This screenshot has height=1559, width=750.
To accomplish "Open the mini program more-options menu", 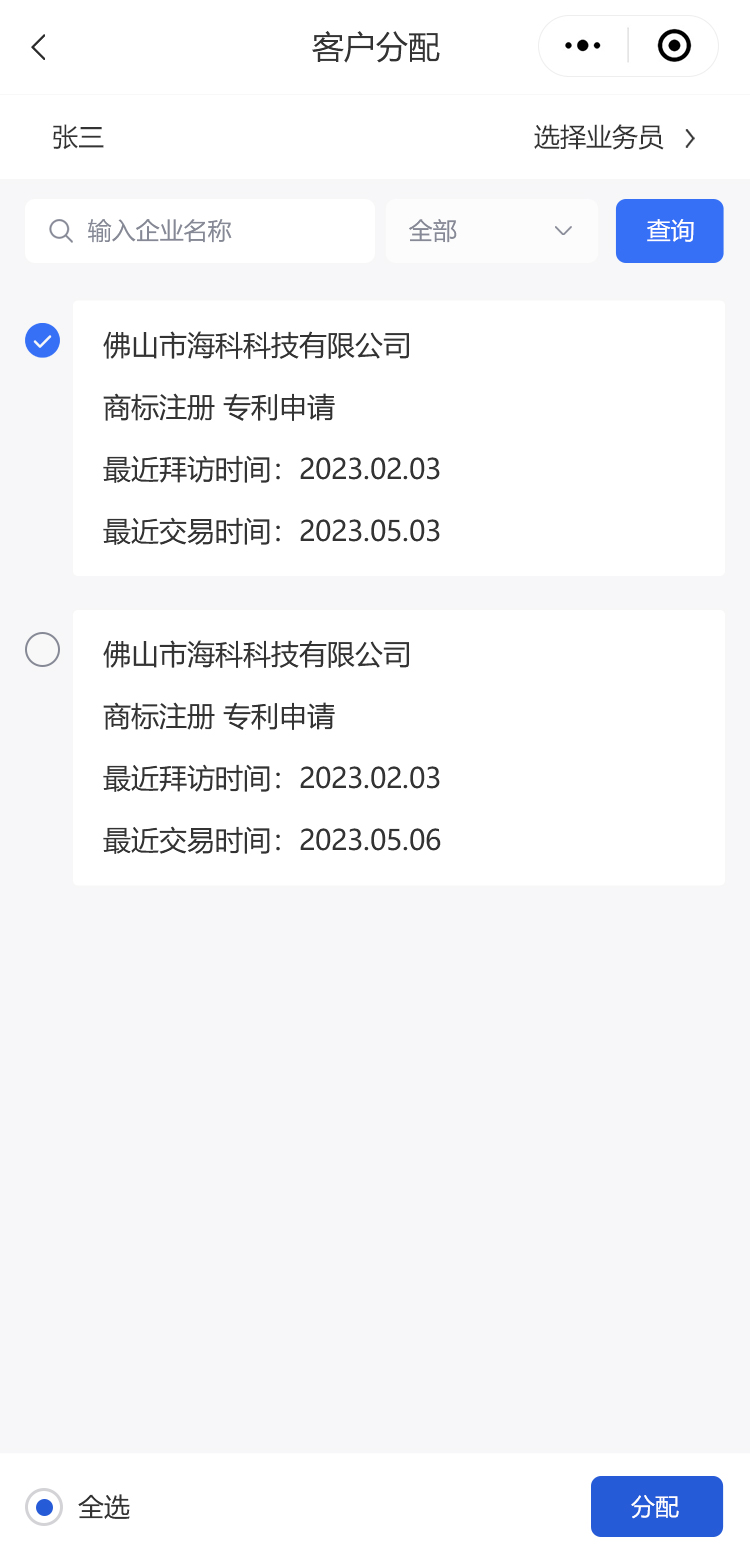I will [583, 46].
